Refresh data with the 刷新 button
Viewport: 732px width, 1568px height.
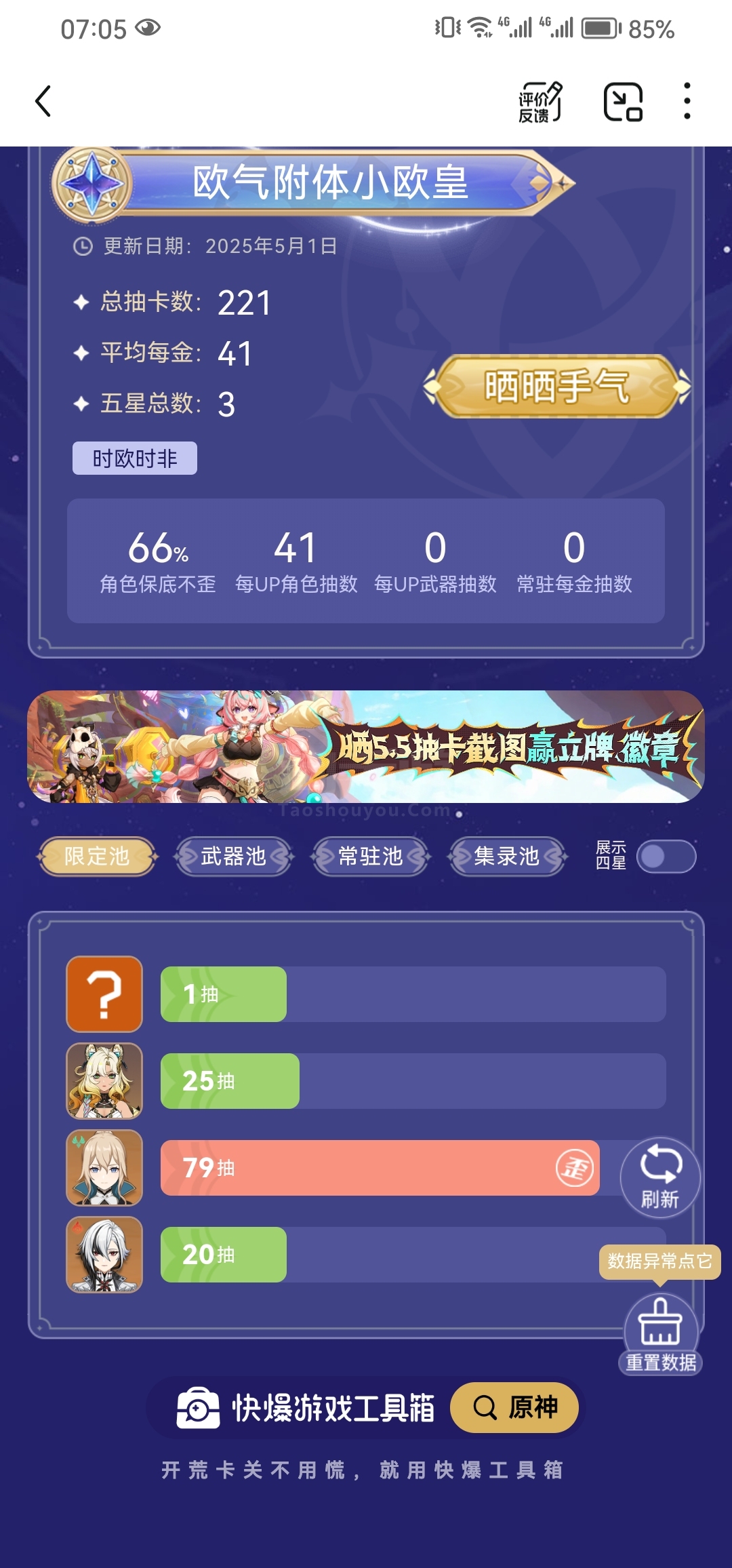click(x=660, y=1177)
